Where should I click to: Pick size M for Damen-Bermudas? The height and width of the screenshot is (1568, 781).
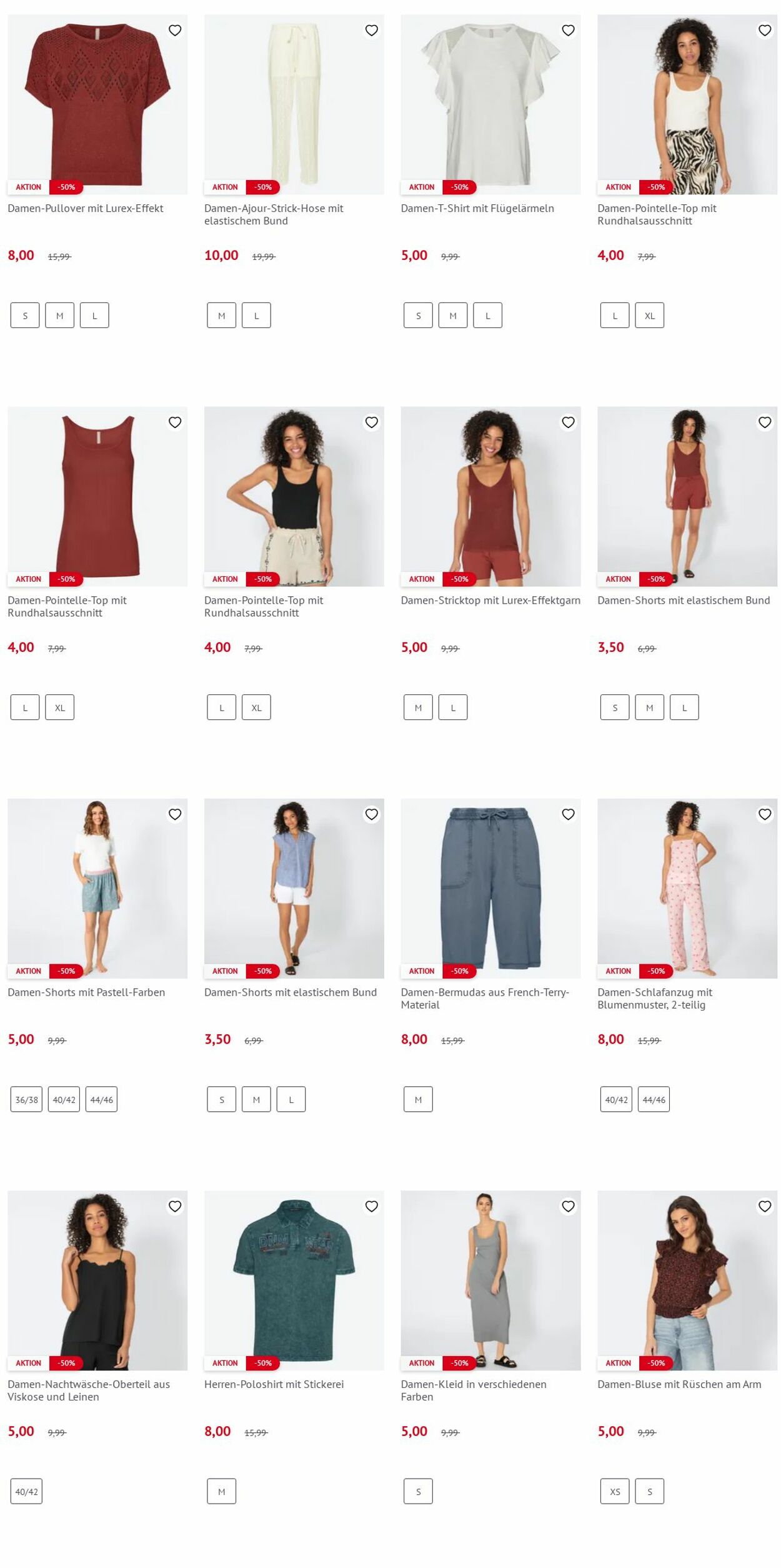pyautogui.click(x=418, y=1099)
